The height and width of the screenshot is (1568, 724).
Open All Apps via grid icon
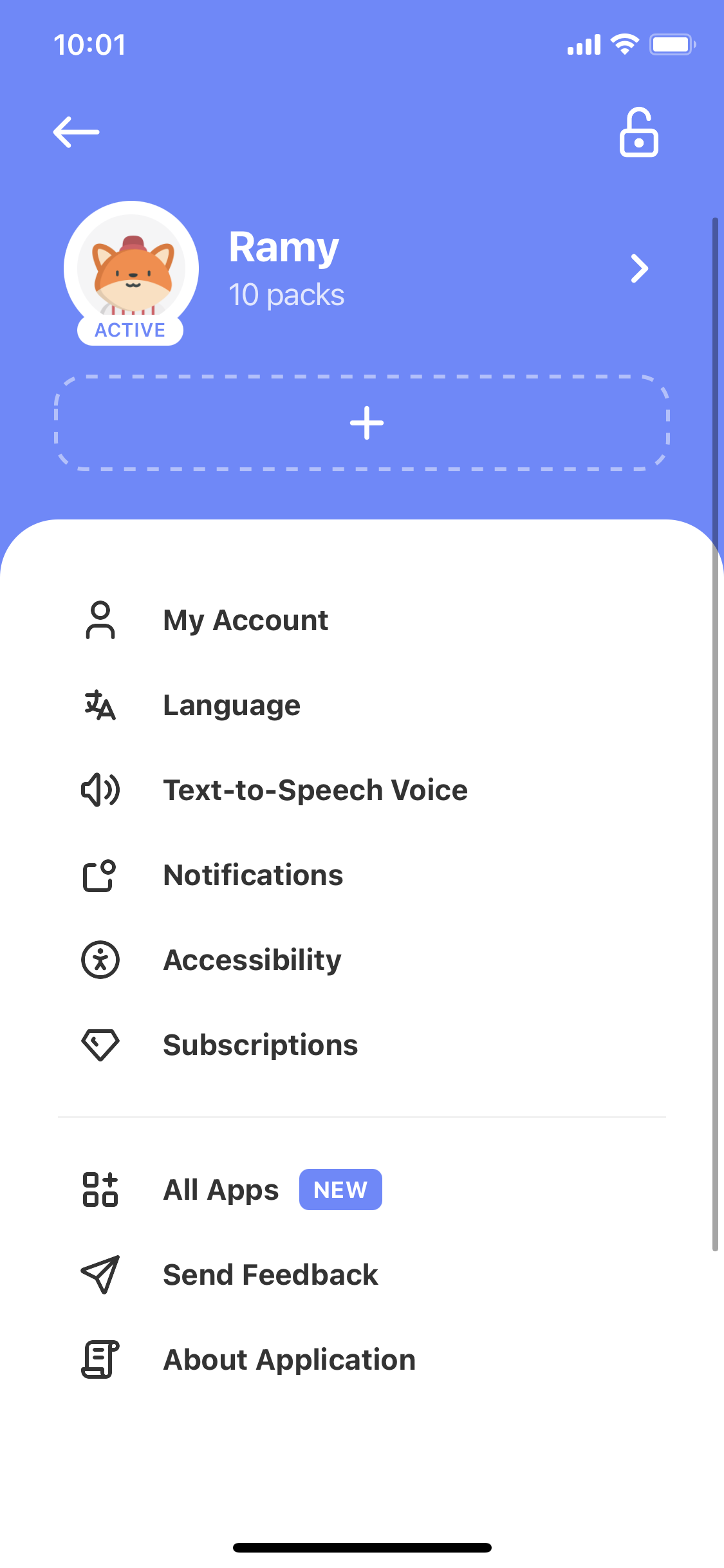100,1190
